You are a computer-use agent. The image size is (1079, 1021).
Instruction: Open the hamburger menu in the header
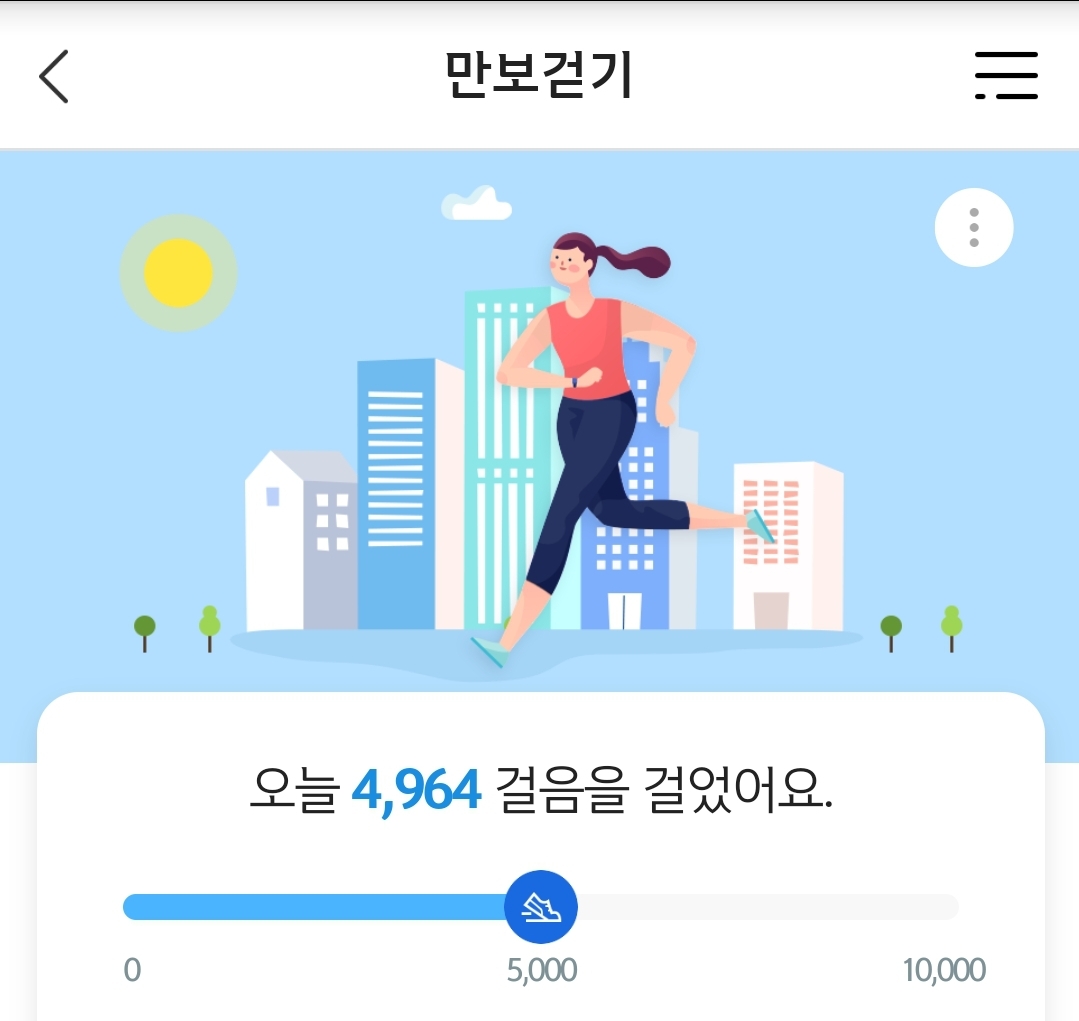point(1006,76)
